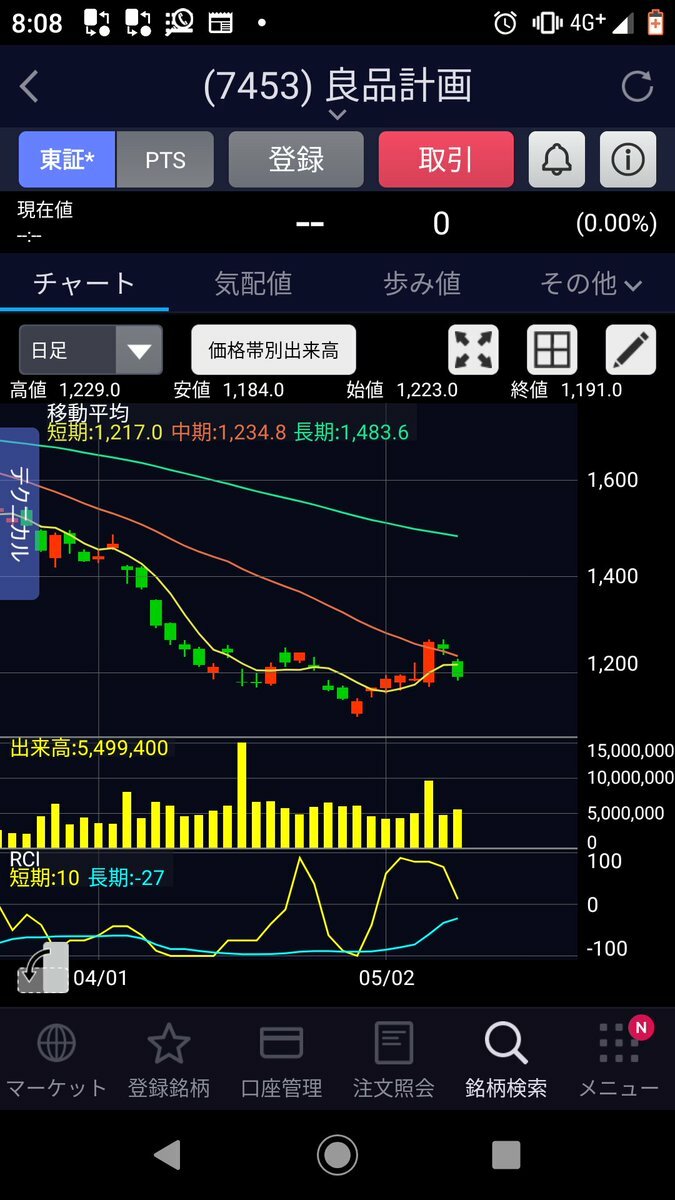Image resolution: width=675 pixels, height=1200 pixels.
Task: Open the chart grid layout icon
Action: 552,350
